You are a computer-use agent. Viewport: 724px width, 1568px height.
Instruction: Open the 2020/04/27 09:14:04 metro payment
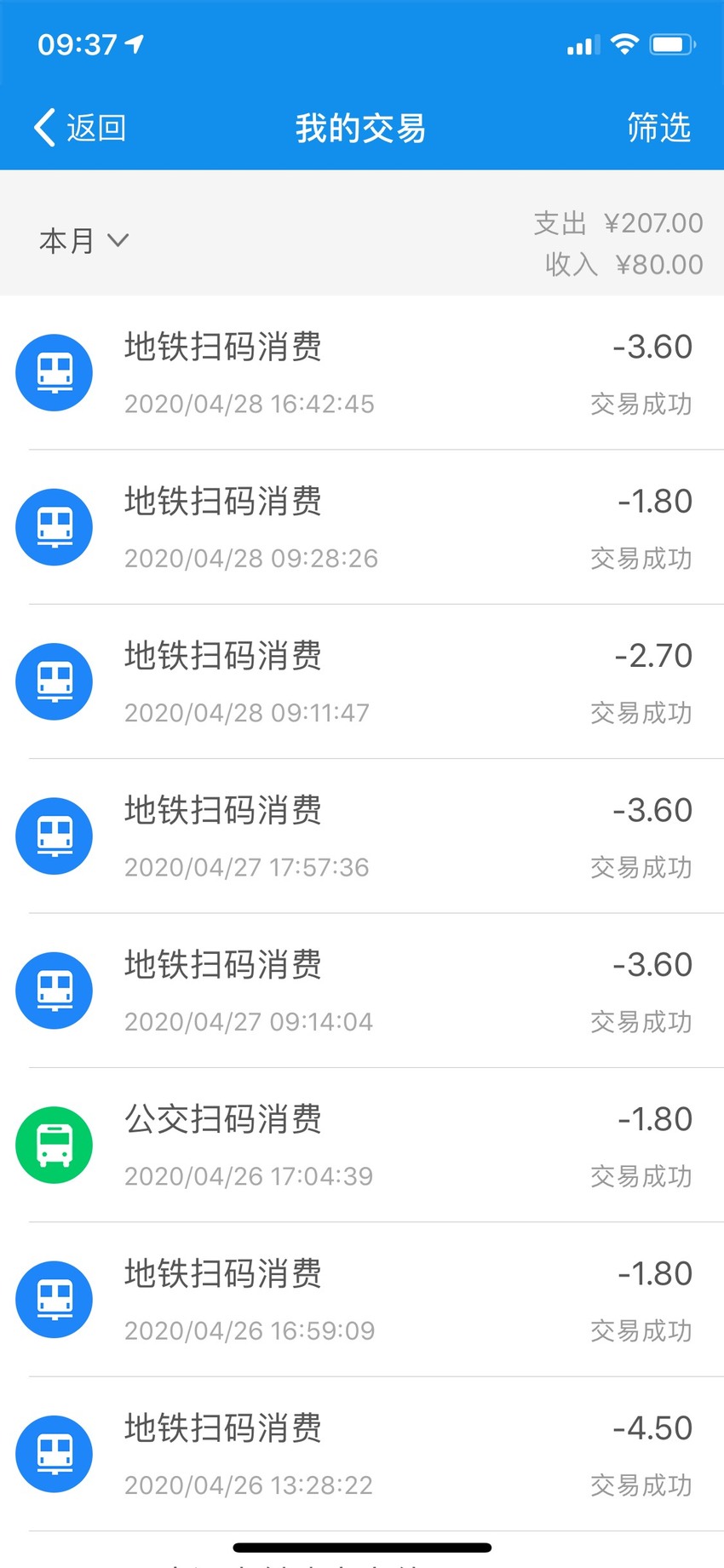coord(362,991)
